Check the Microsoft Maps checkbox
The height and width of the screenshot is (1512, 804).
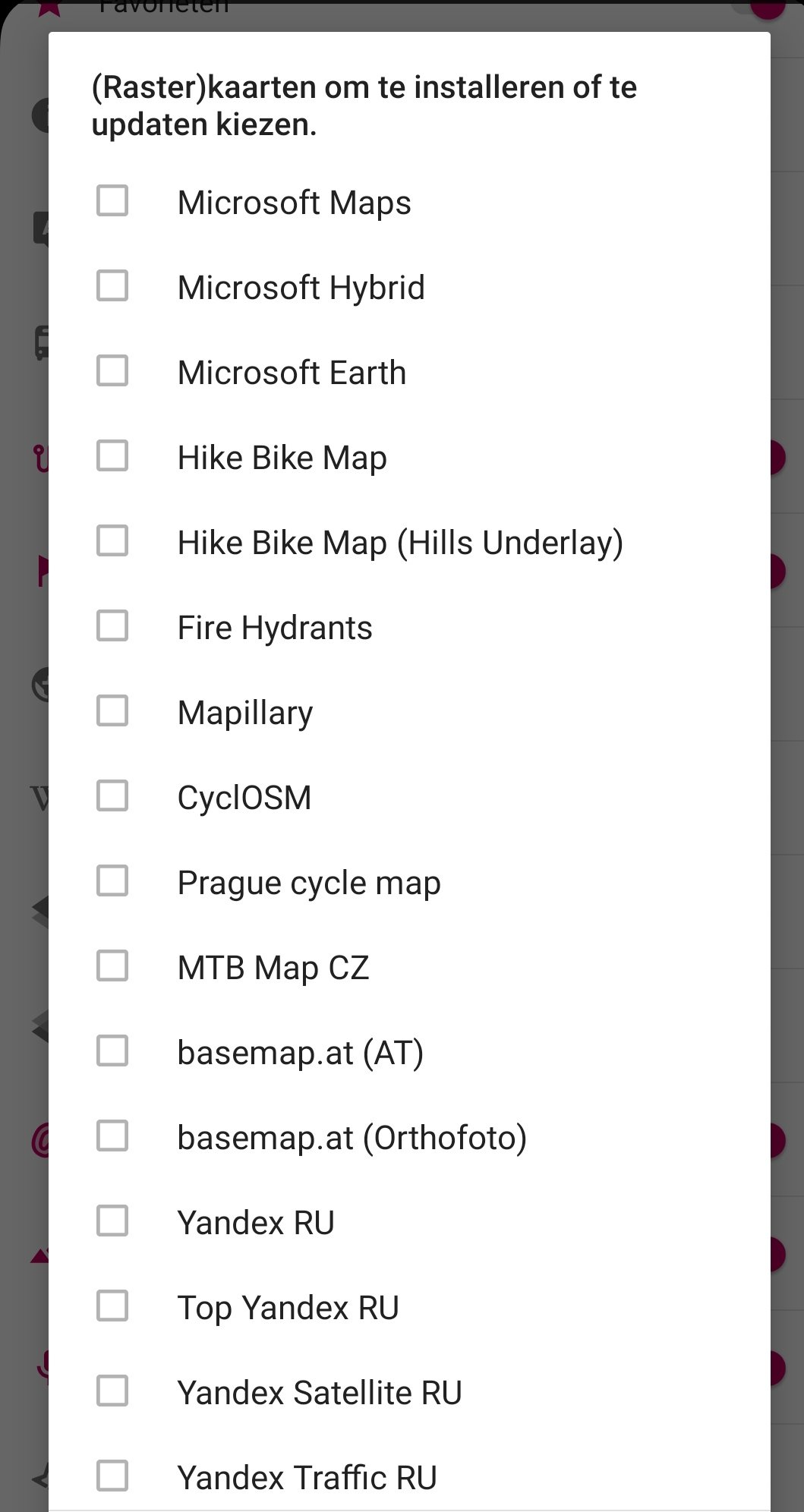pyautogui.click(x=112, y=202)
